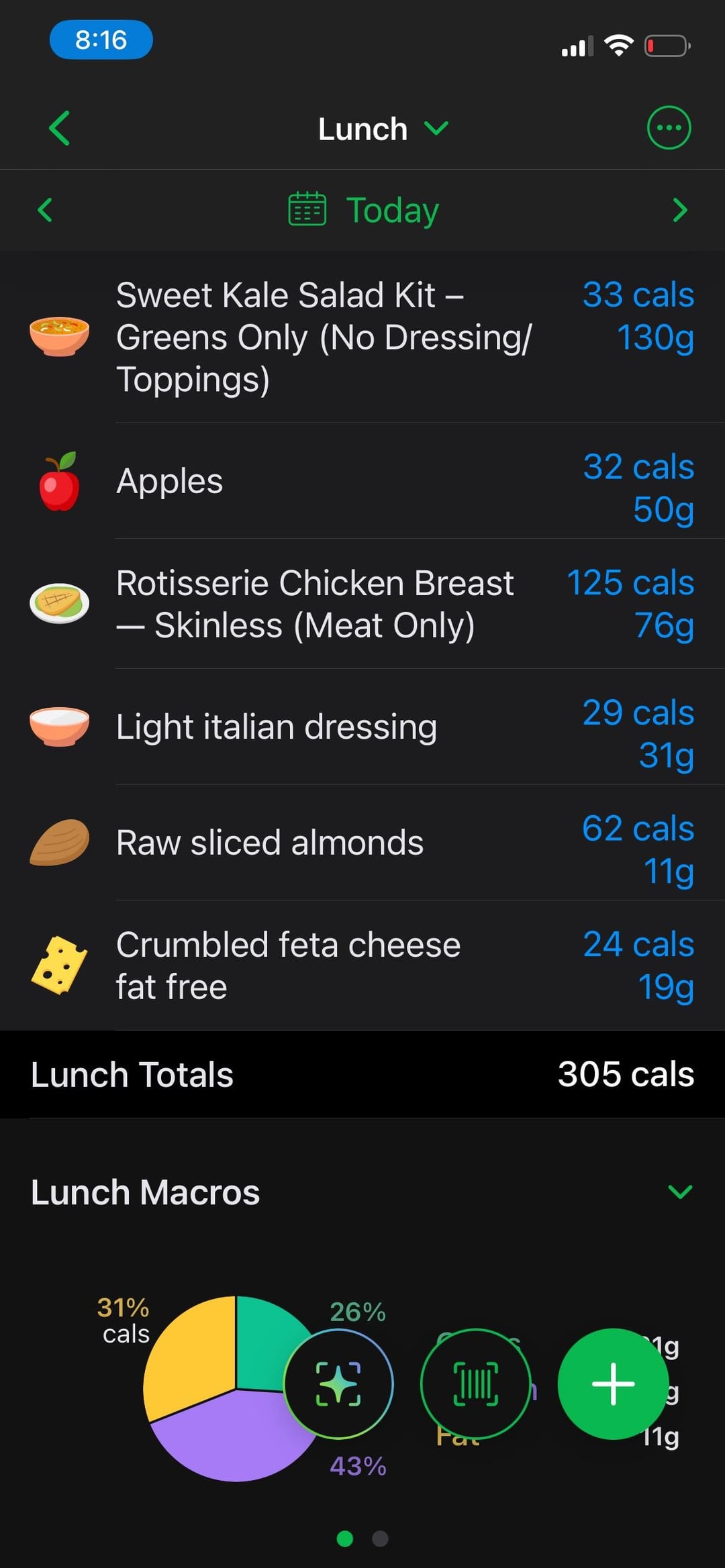Go to the next day
The height and width of the screenshot is (1568, 725).
[x=679, y=210]
